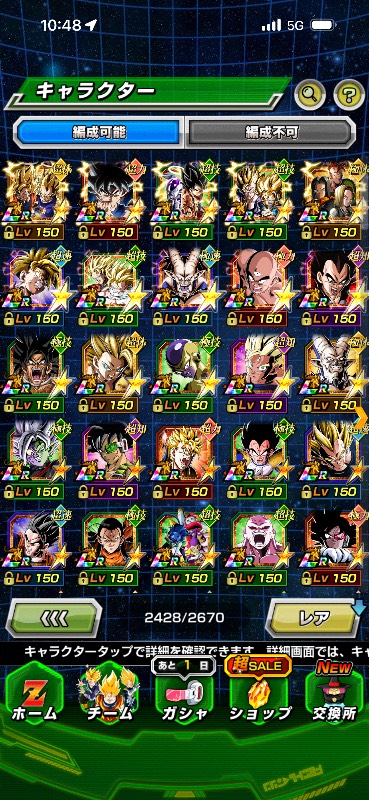This screenshot has width=369, height=800.
Task: Select the bald Tien character card
Action: coord(257,287)
